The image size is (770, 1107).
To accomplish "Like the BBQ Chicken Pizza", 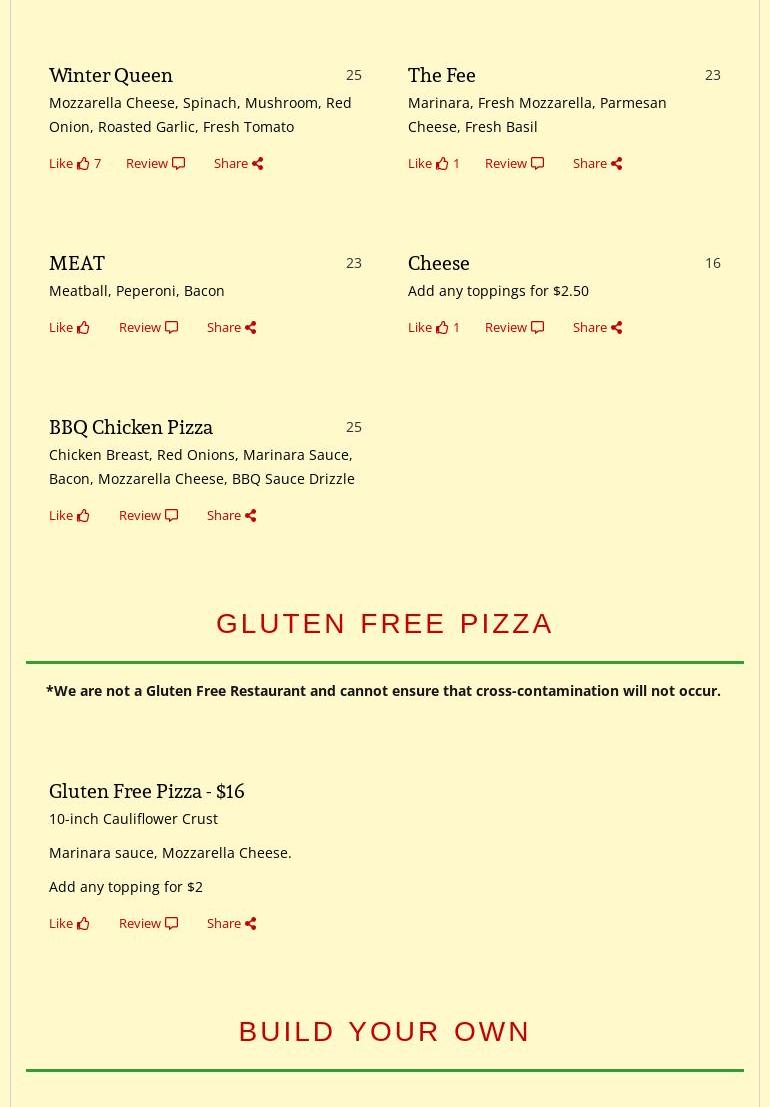I will pos(69,515).
